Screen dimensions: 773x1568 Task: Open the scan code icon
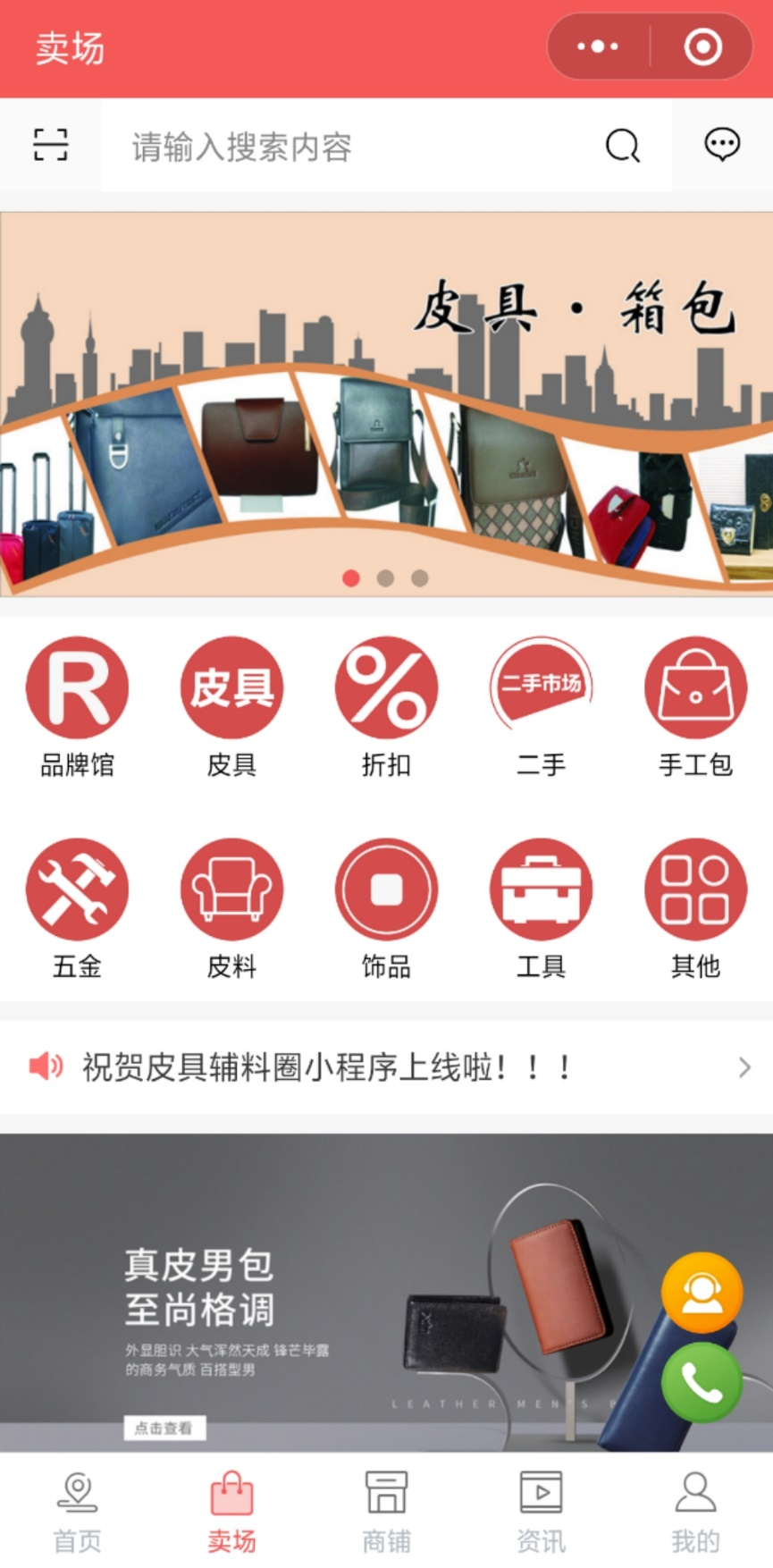[x=51, y=145]
